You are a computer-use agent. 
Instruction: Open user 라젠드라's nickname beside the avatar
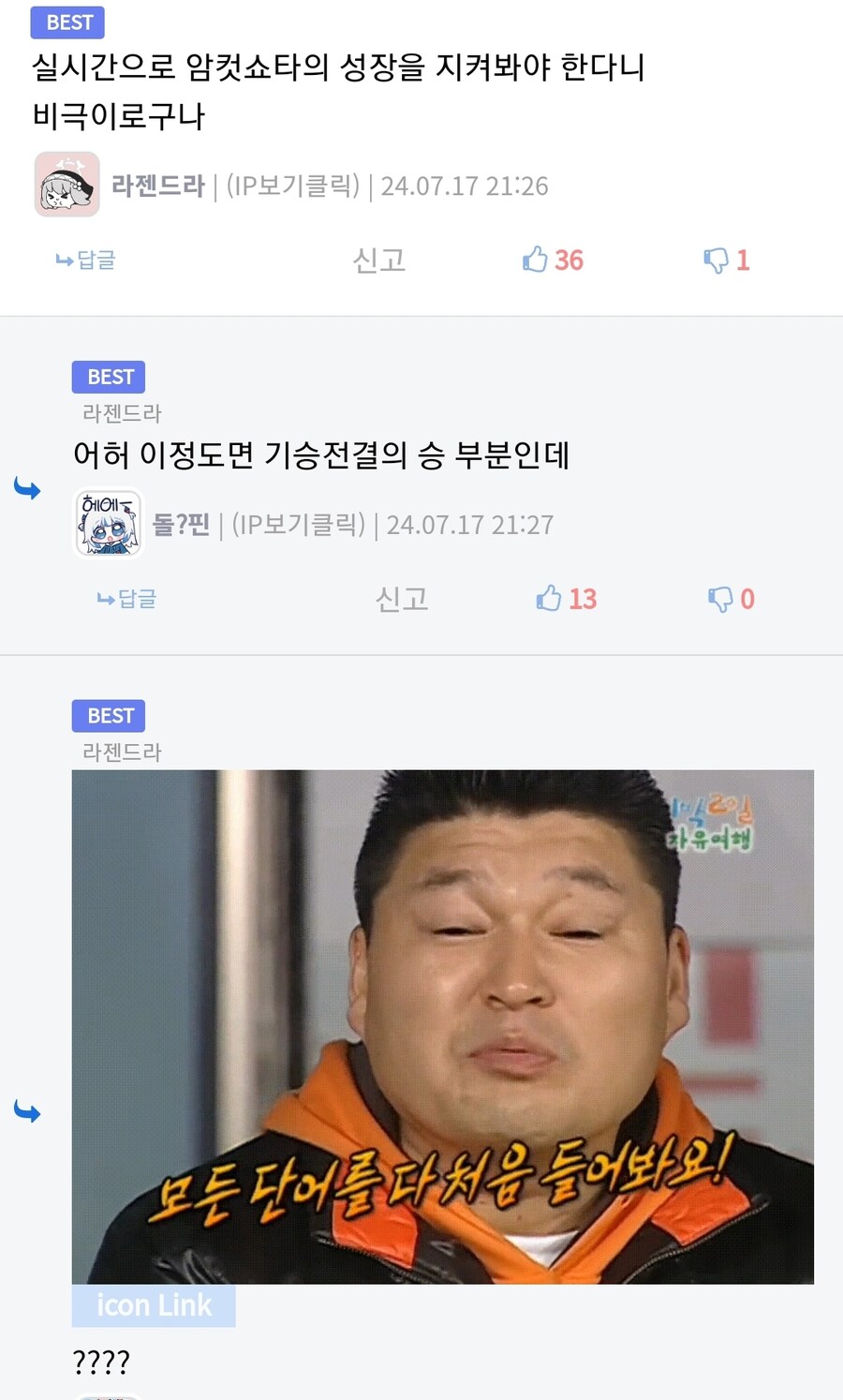[157, 186]
